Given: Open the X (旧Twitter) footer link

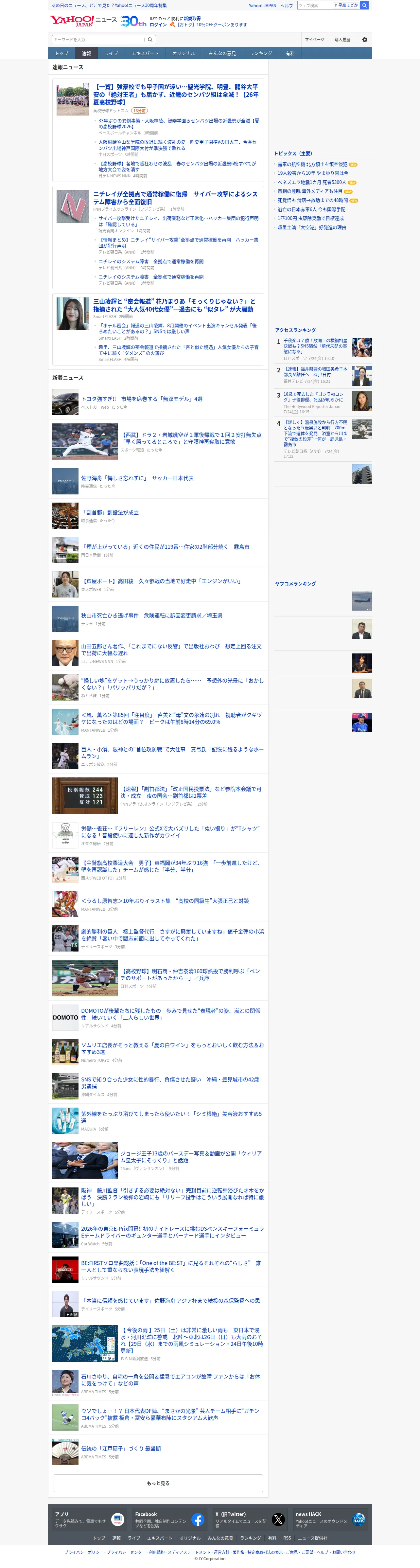Looking at the screenshot, I should pos(249,1519).
